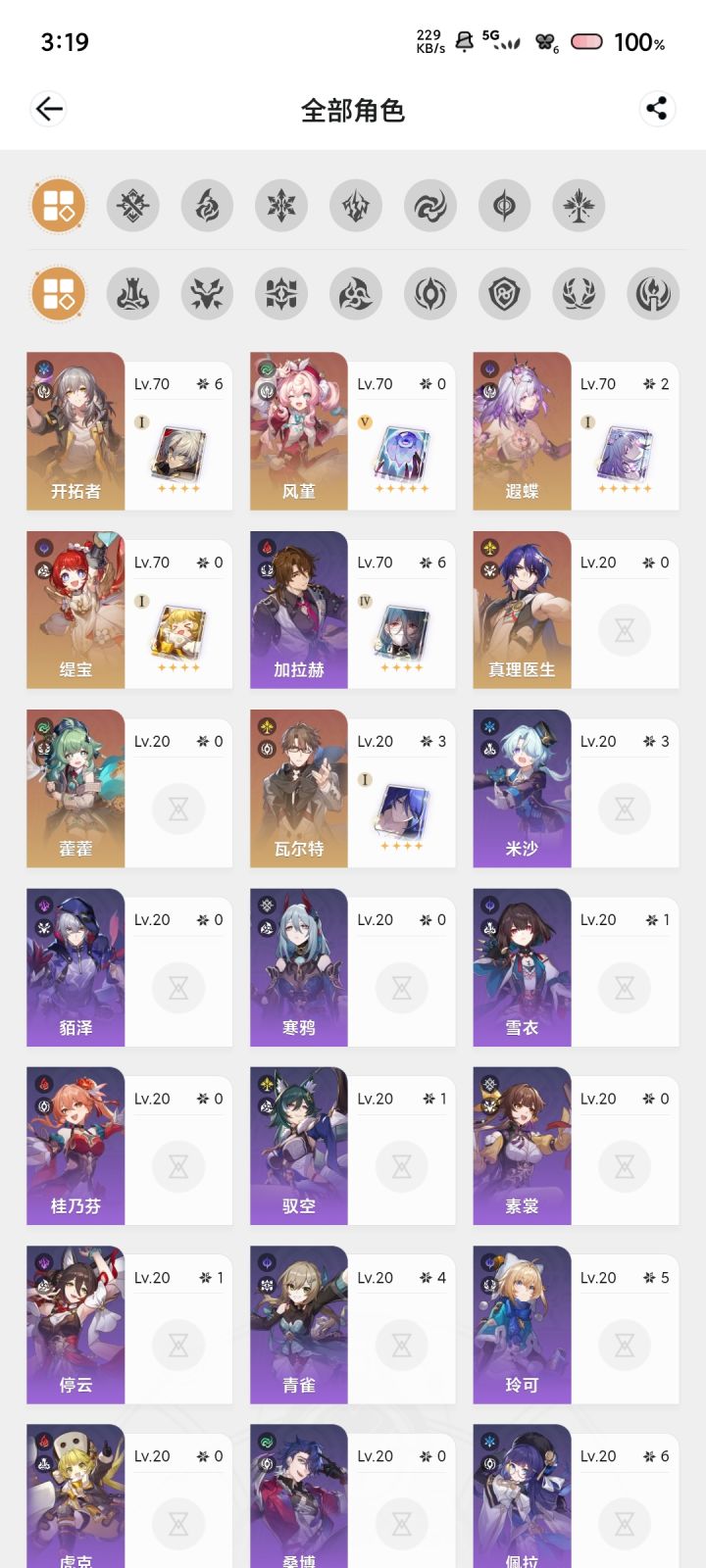The height and width of the screenshot is (1568, 706).
Task: Open the 米沙 character card
Action: pos(576,789)
